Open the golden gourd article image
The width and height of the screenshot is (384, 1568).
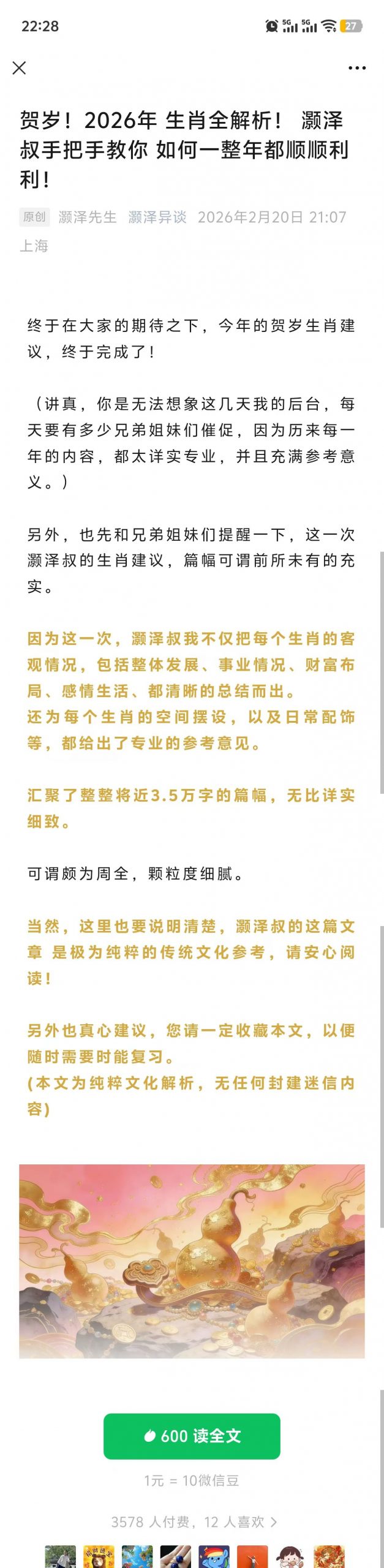[x=192, y=1261]
